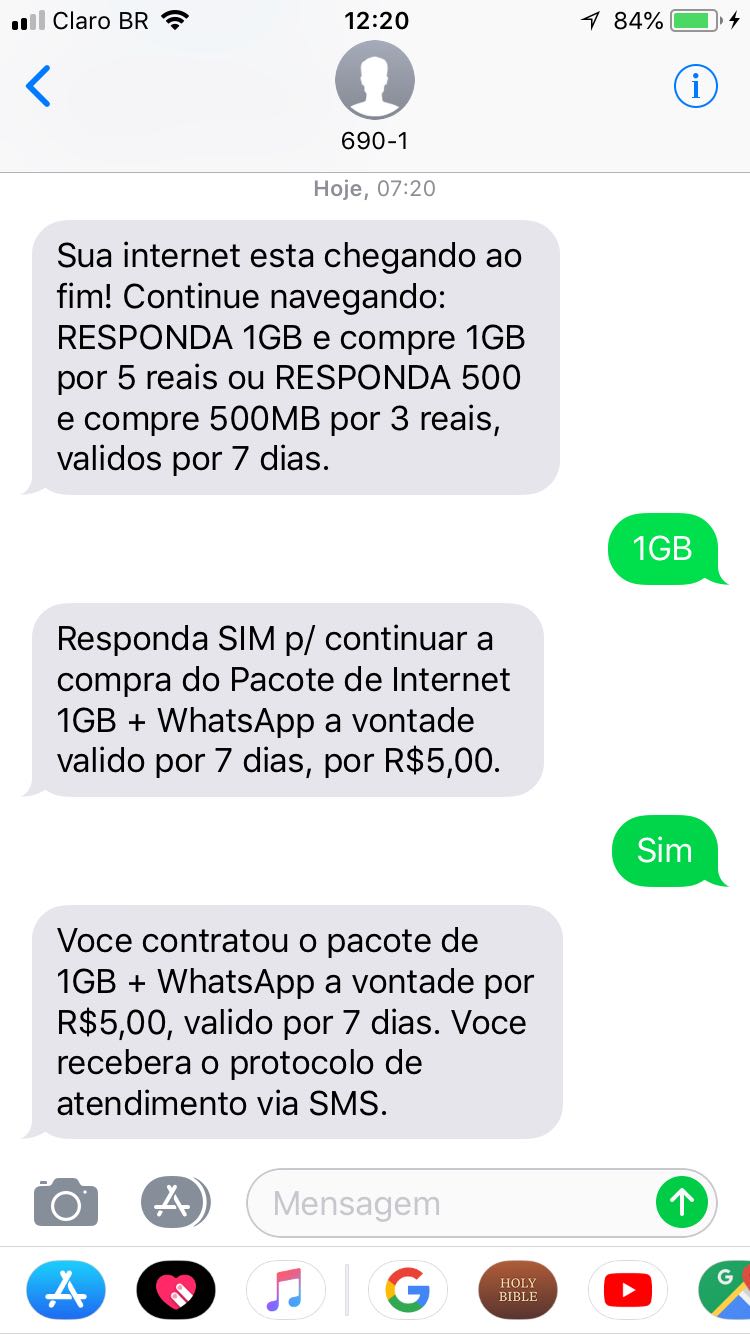
Task: Open the Holy Bible app in the strip
Action: [518, 1290]
